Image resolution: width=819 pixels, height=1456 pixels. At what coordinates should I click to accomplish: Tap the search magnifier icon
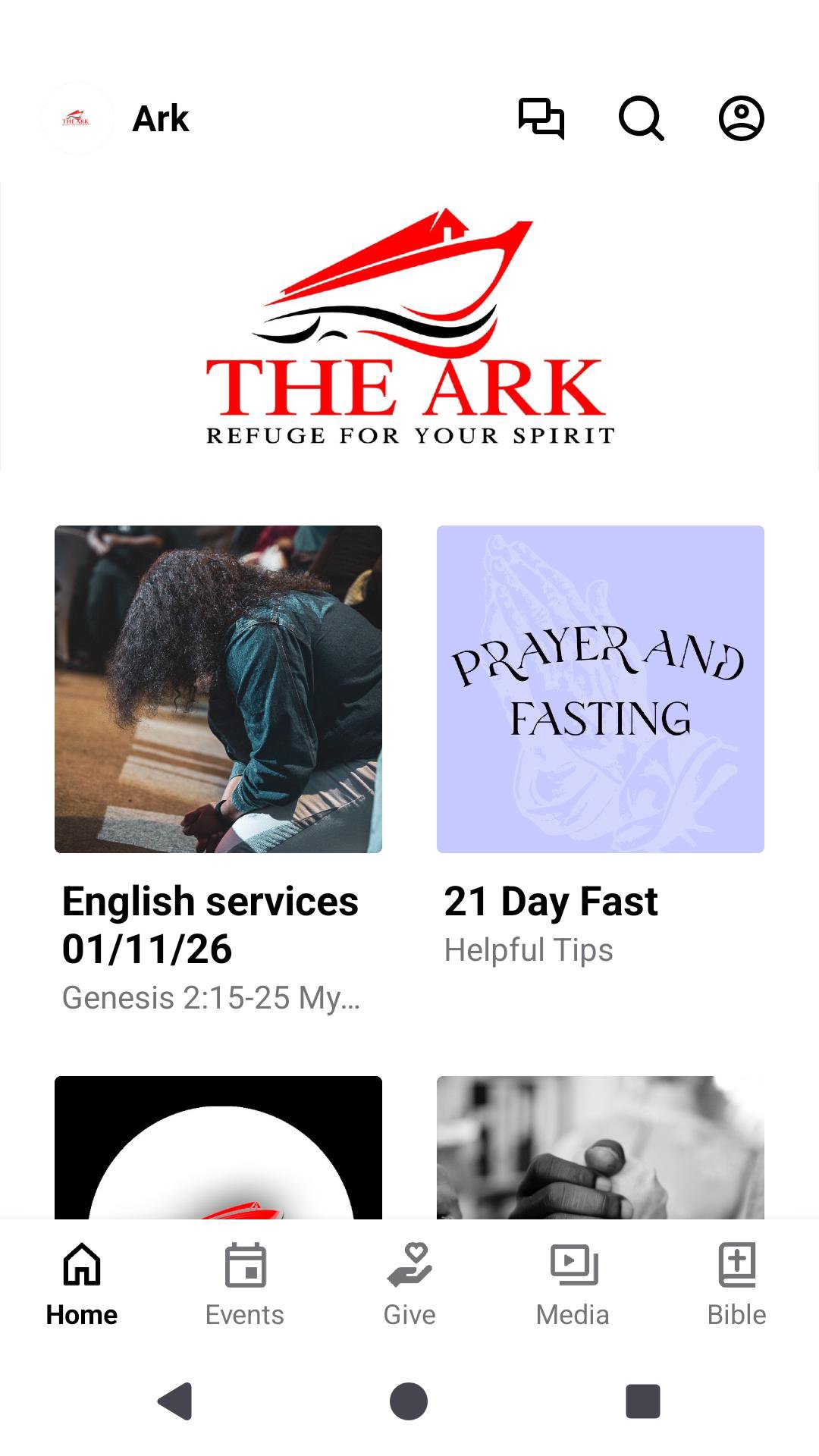pos(641,118)
